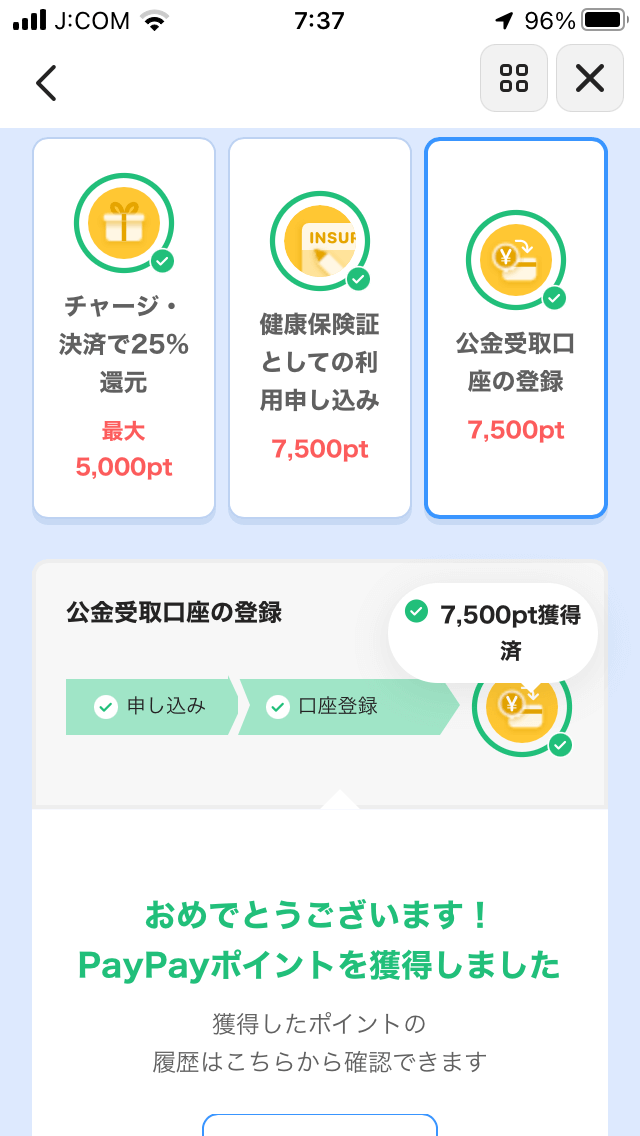Close this page with the X button
The height and width of the screenshot is (1136, 640).
coord(590,78)
